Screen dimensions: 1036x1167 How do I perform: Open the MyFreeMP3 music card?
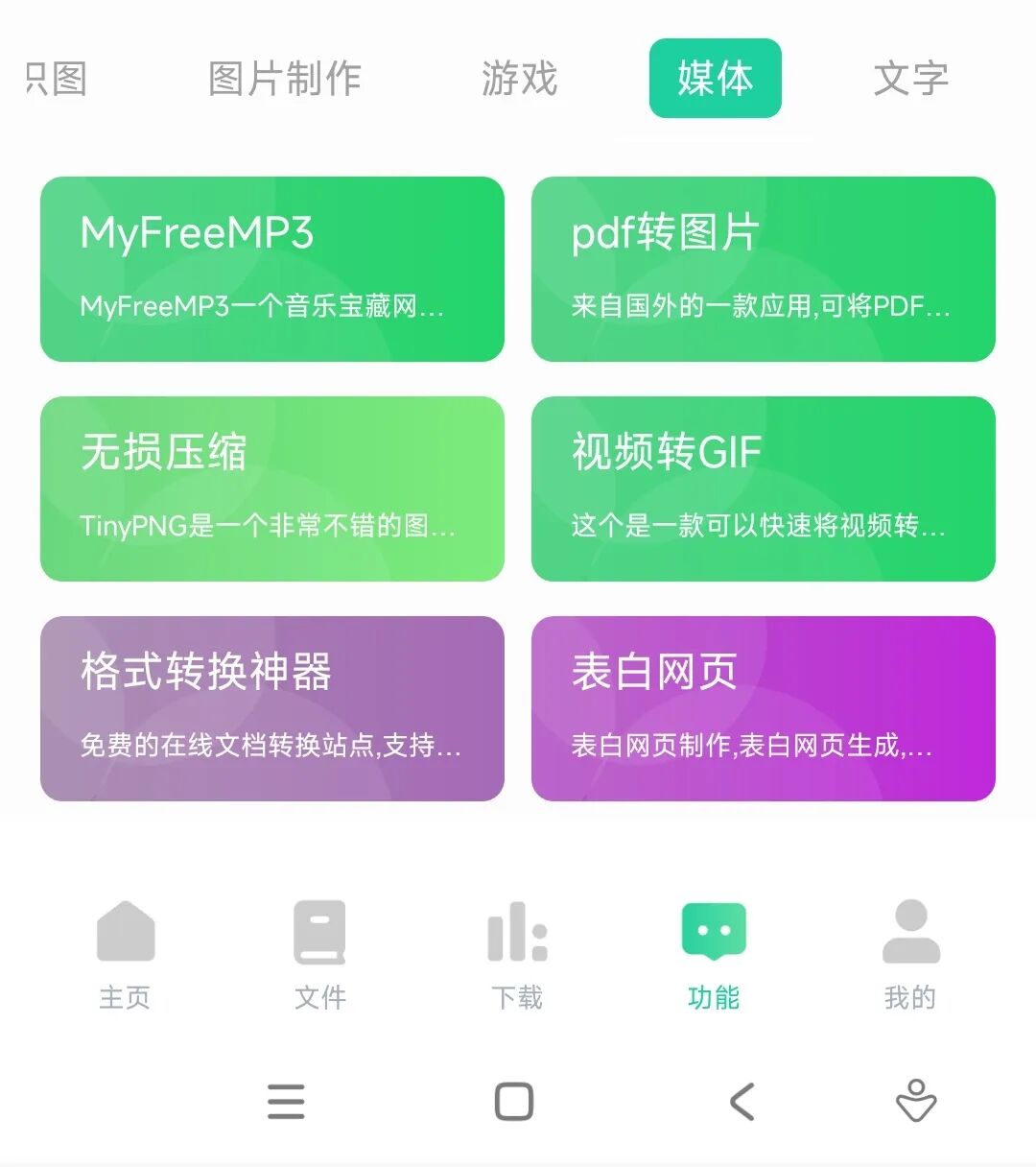[x=271, y=269]
